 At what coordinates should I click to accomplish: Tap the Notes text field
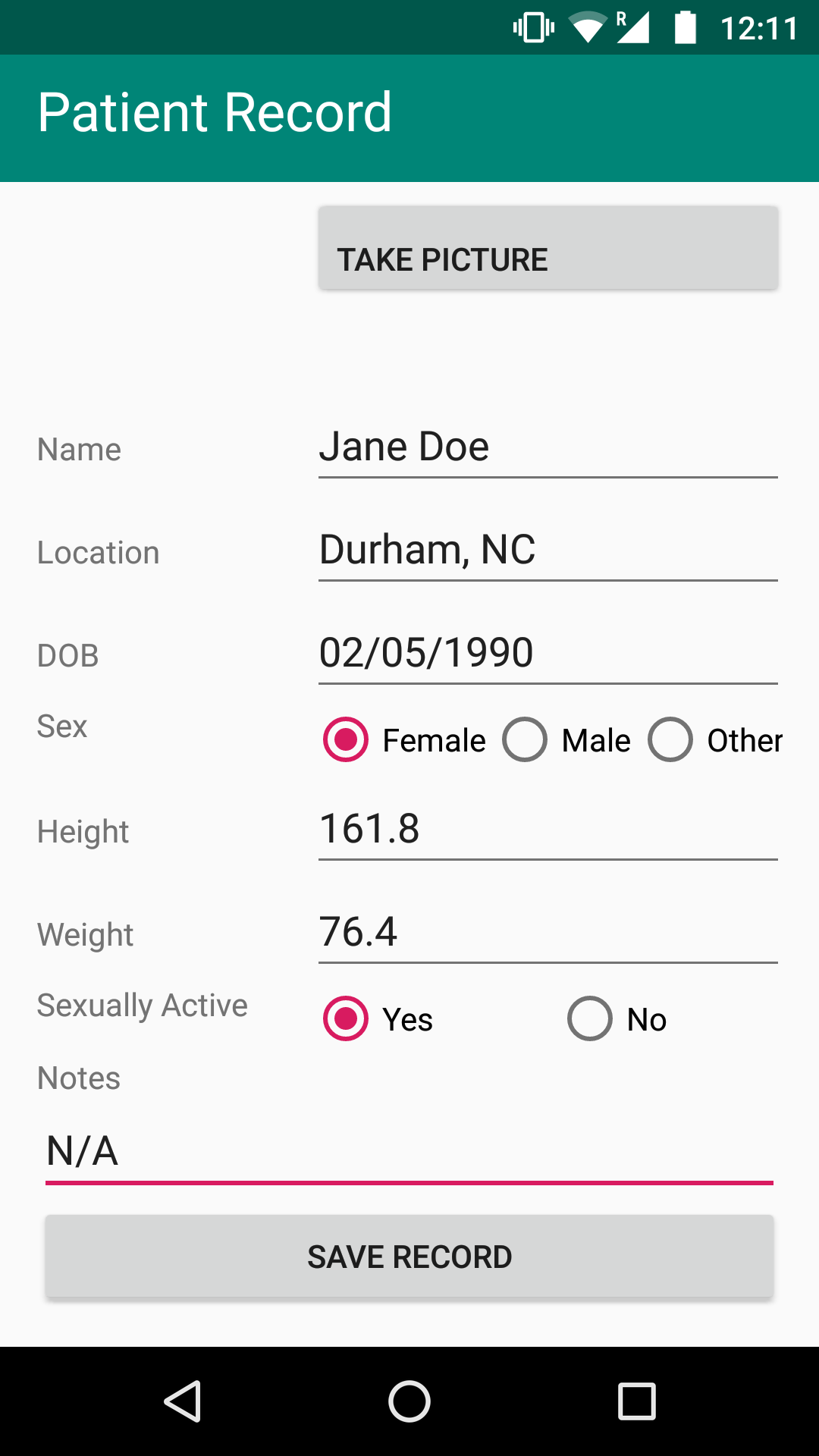point(409,1152)
